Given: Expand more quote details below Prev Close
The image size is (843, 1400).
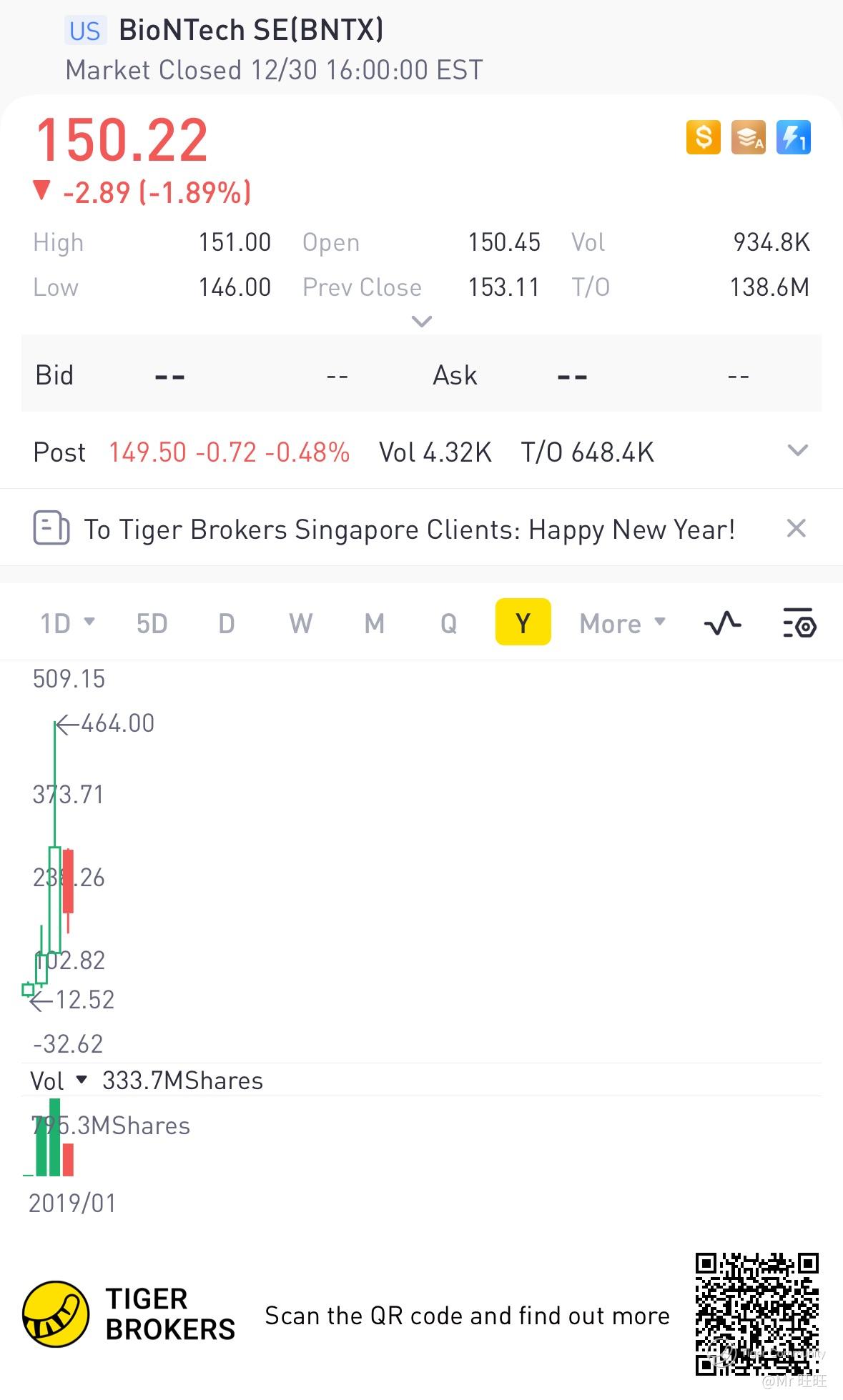Looking at the screenshot, I should (x=422, y=322).
